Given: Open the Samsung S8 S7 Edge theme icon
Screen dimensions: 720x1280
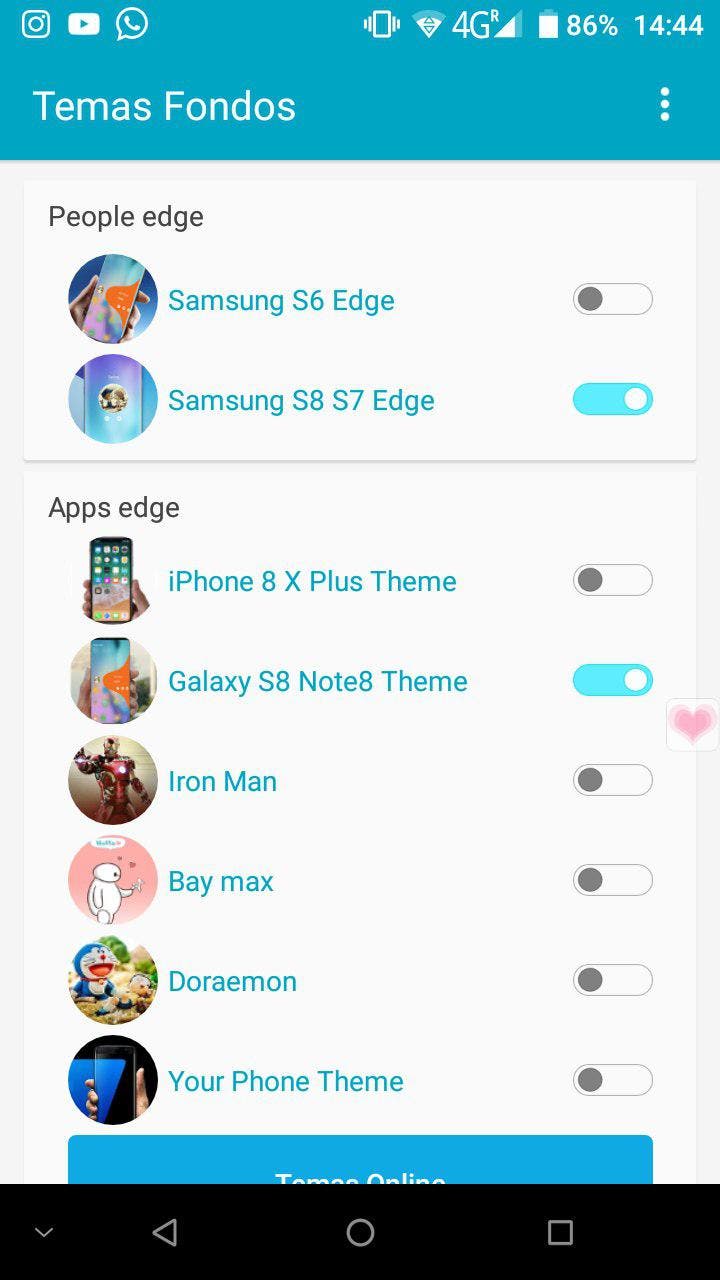Looking at the screenshot, I should pyautogui.click(x=112, y=398).
